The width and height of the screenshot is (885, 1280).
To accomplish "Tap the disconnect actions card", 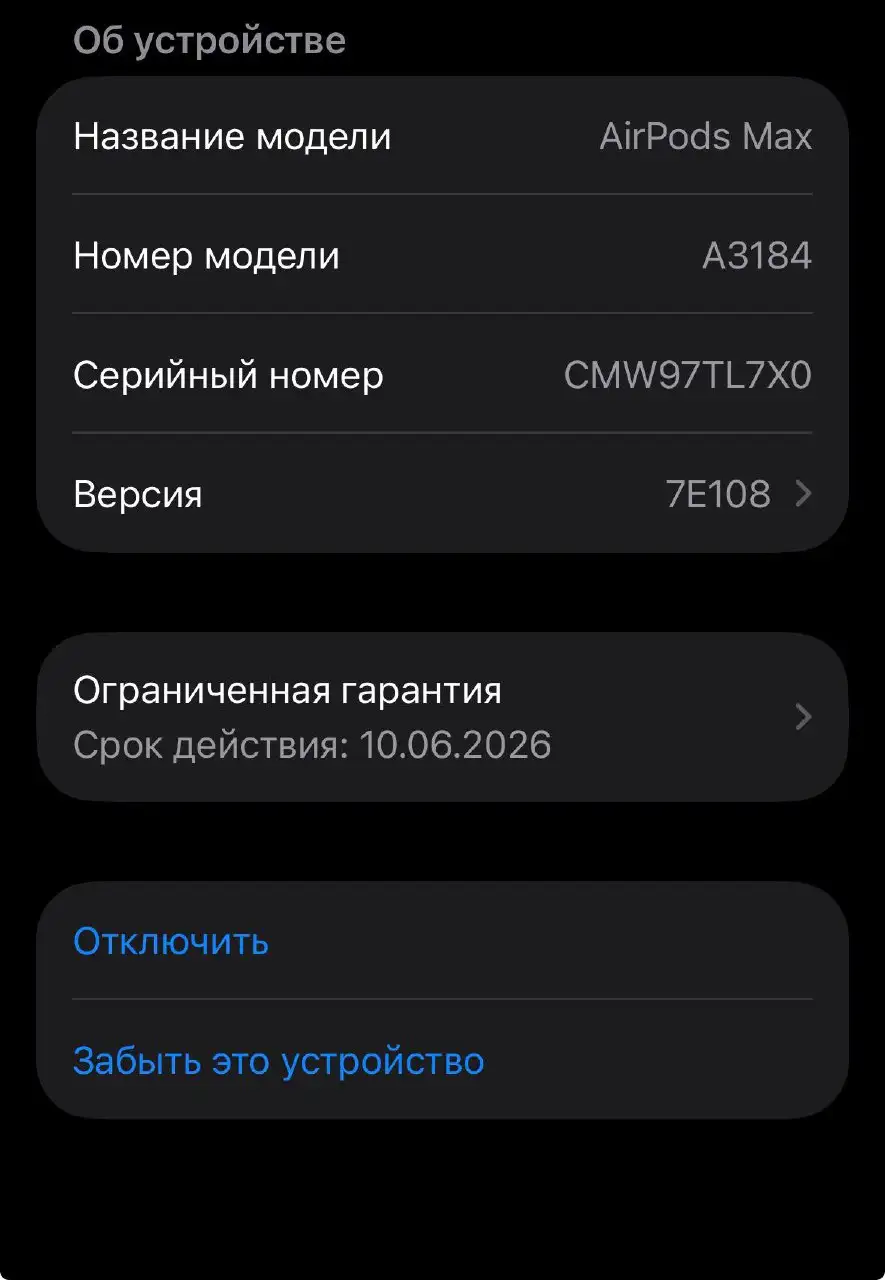I will point(442,1000).
